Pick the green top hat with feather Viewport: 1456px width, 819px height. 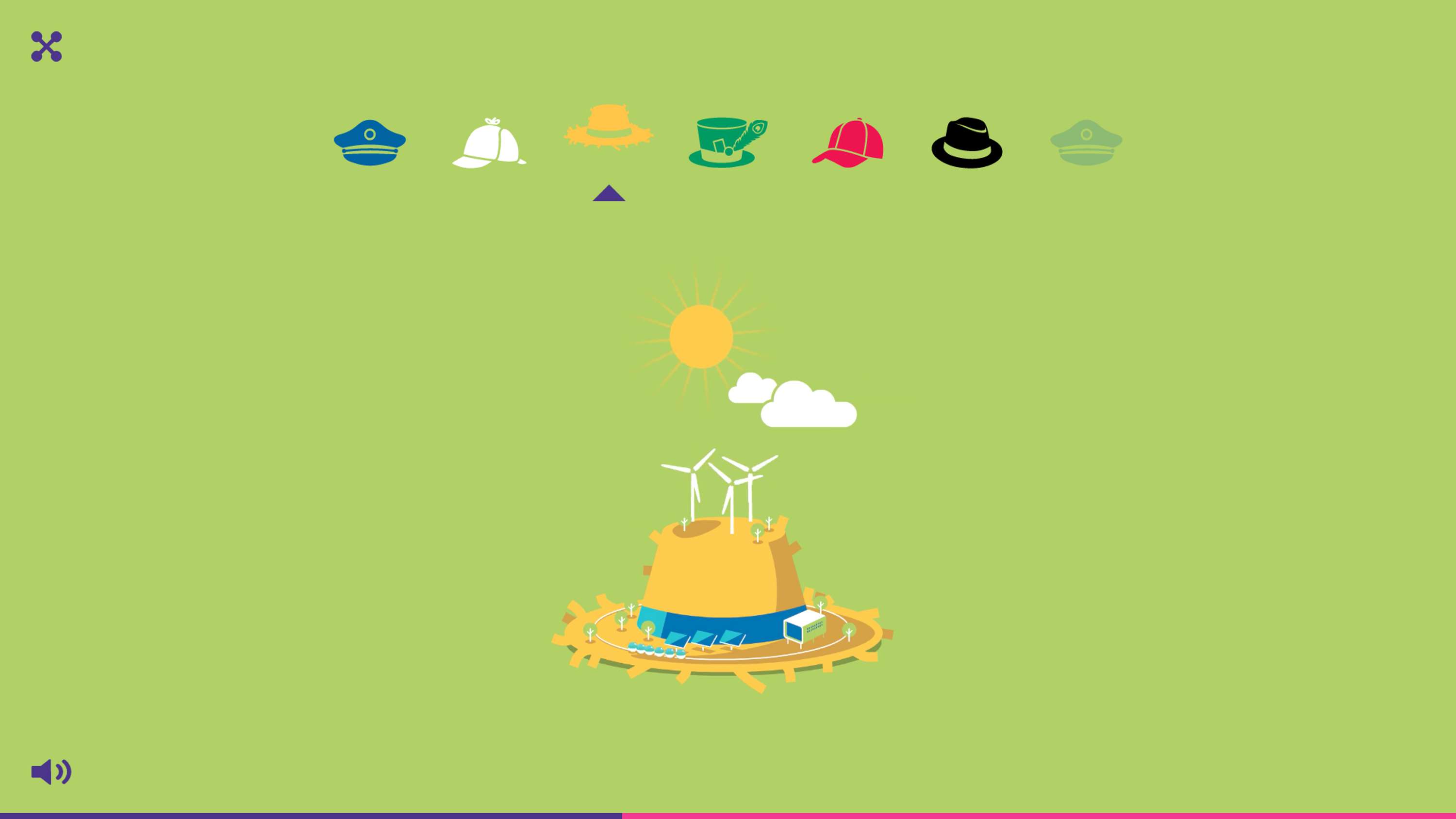[x=727, y=143]
